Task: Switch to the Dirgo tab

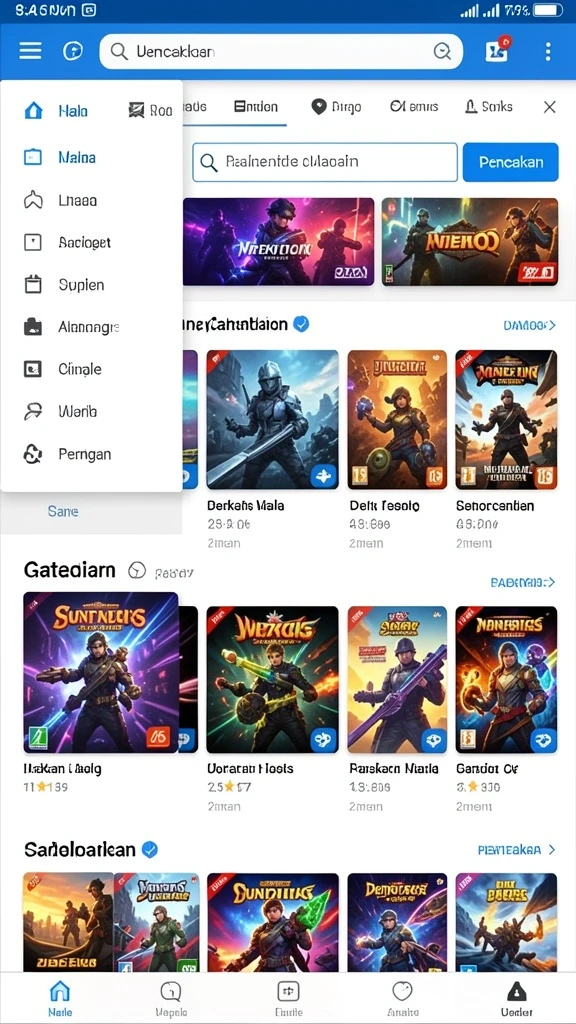Action: pyautogui.click(x=336, y=107)
